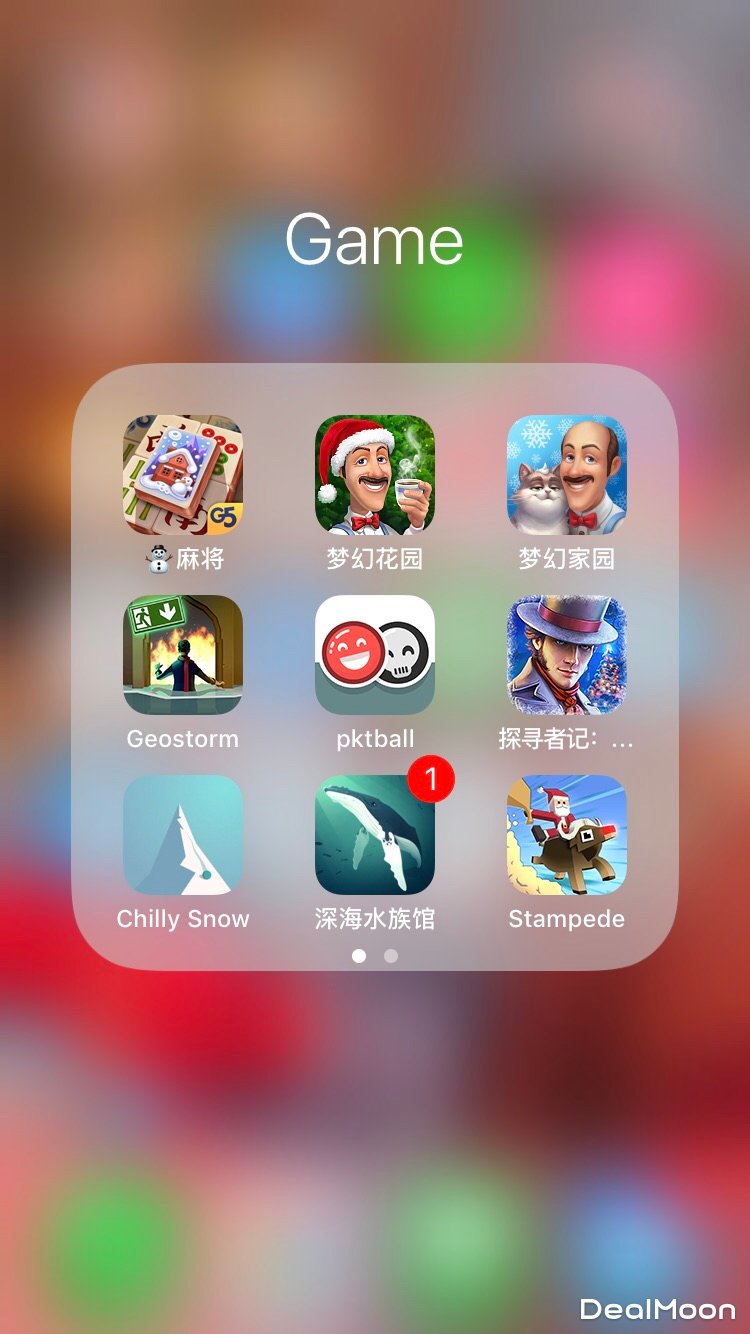Open pktball app
The height and width of the screenshot is (1334, 750).
pyautogui.click(x=375, y=656)
